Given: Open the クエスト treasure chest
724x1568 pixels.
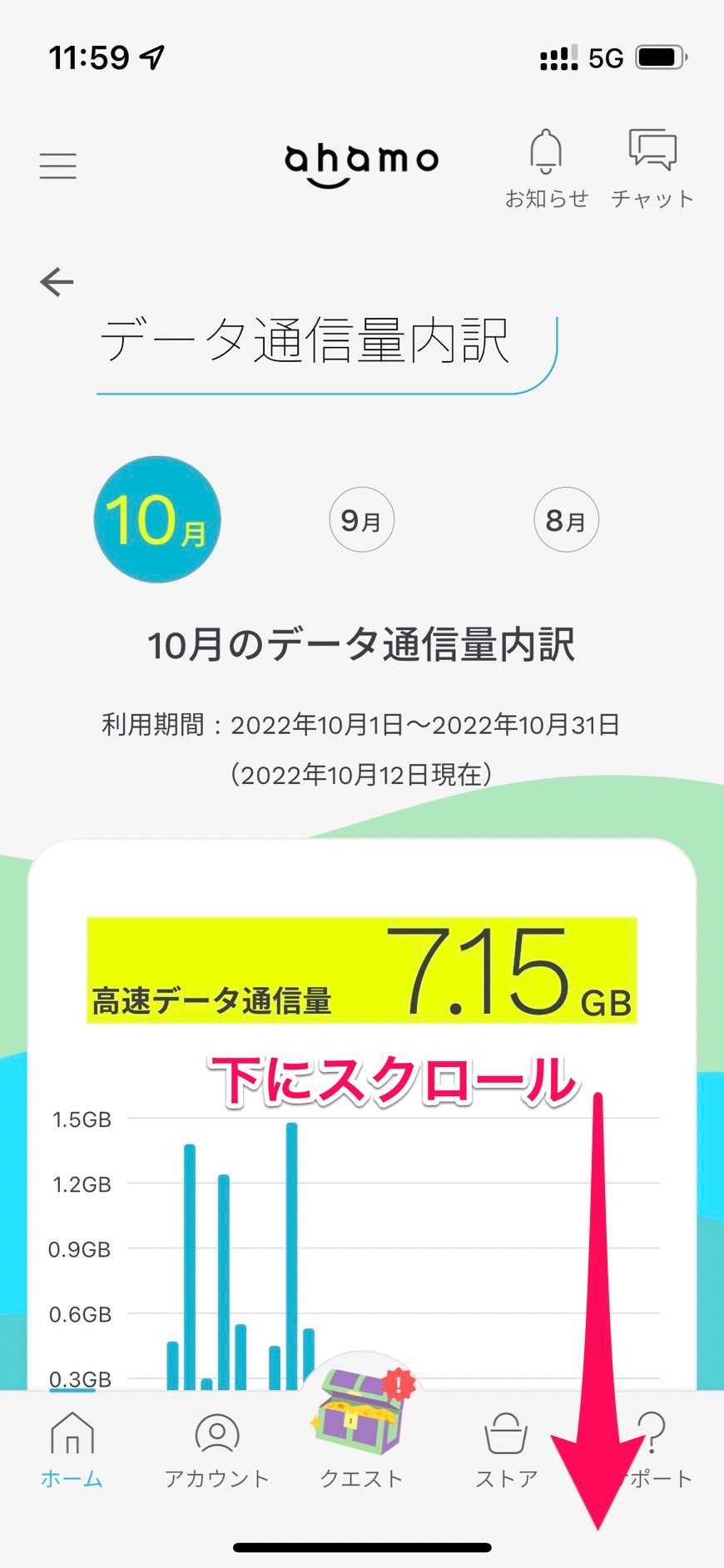Looking at the screenshot, I should tap(361, 1430).
